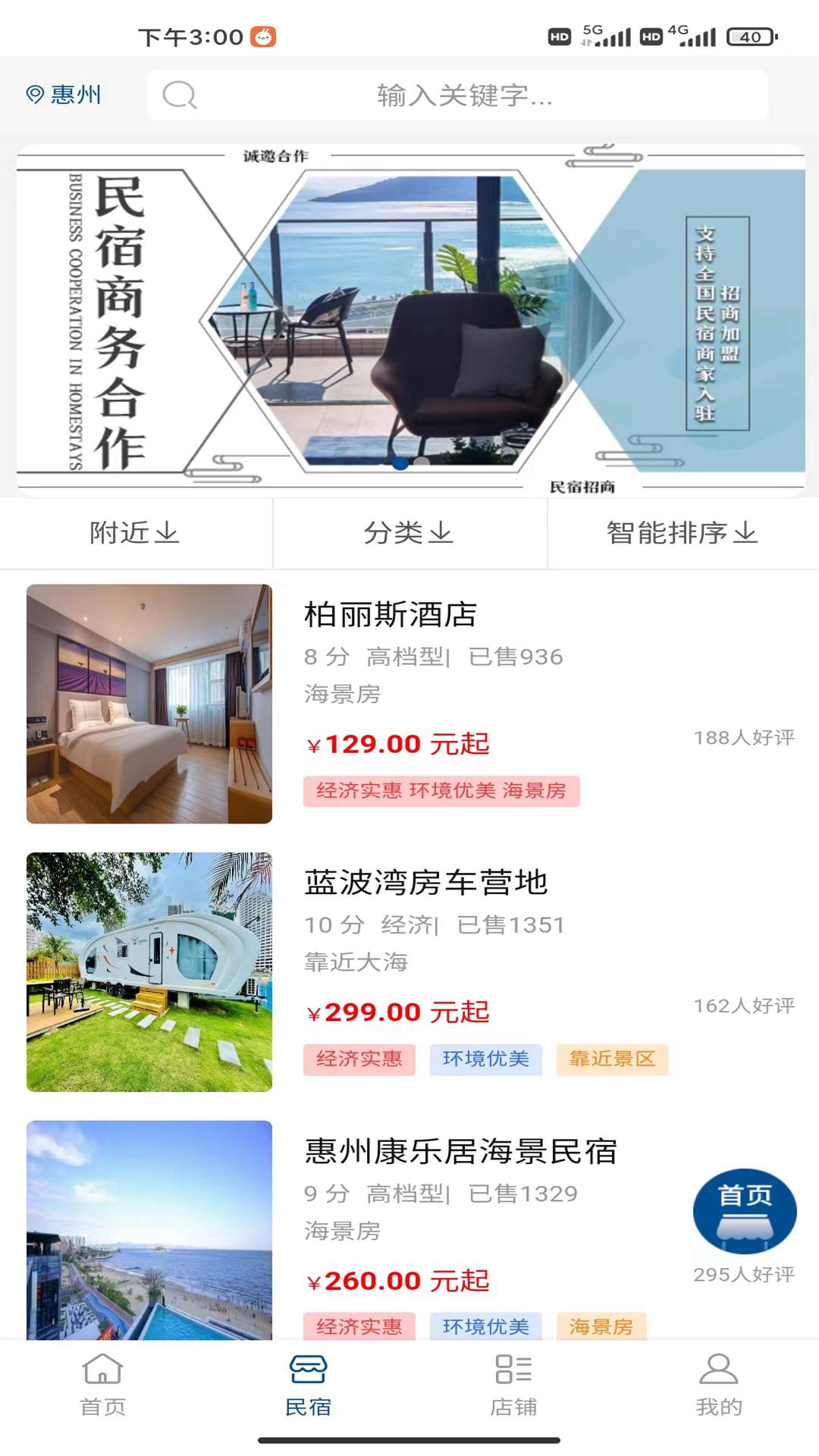Open the 分类 category dropdown
Image resolution: width=819 pixels, height=1456 pixels.
coord(409,532)
